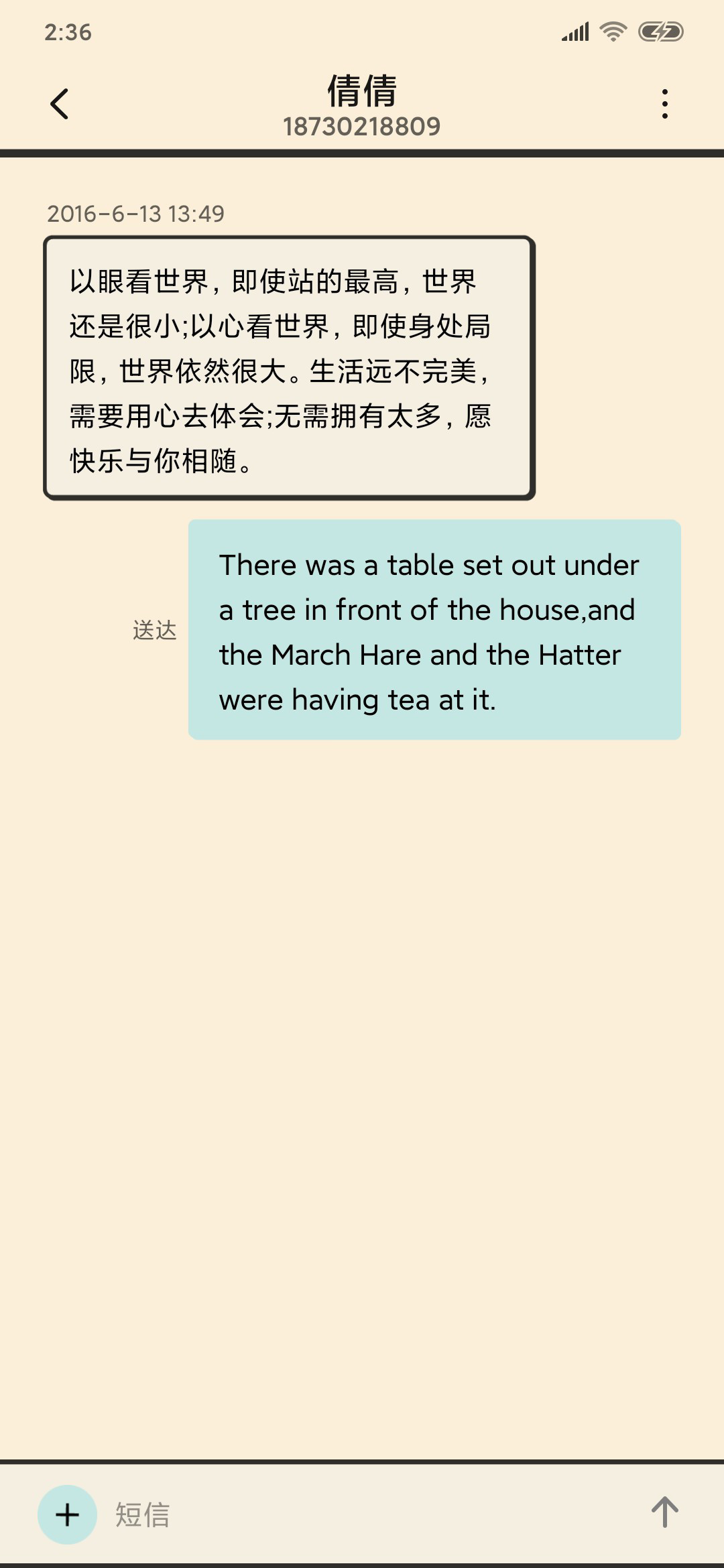Screen dimensions: 724x1568
Task: Tap the plus attachment button
Action: pos(67,1514)
